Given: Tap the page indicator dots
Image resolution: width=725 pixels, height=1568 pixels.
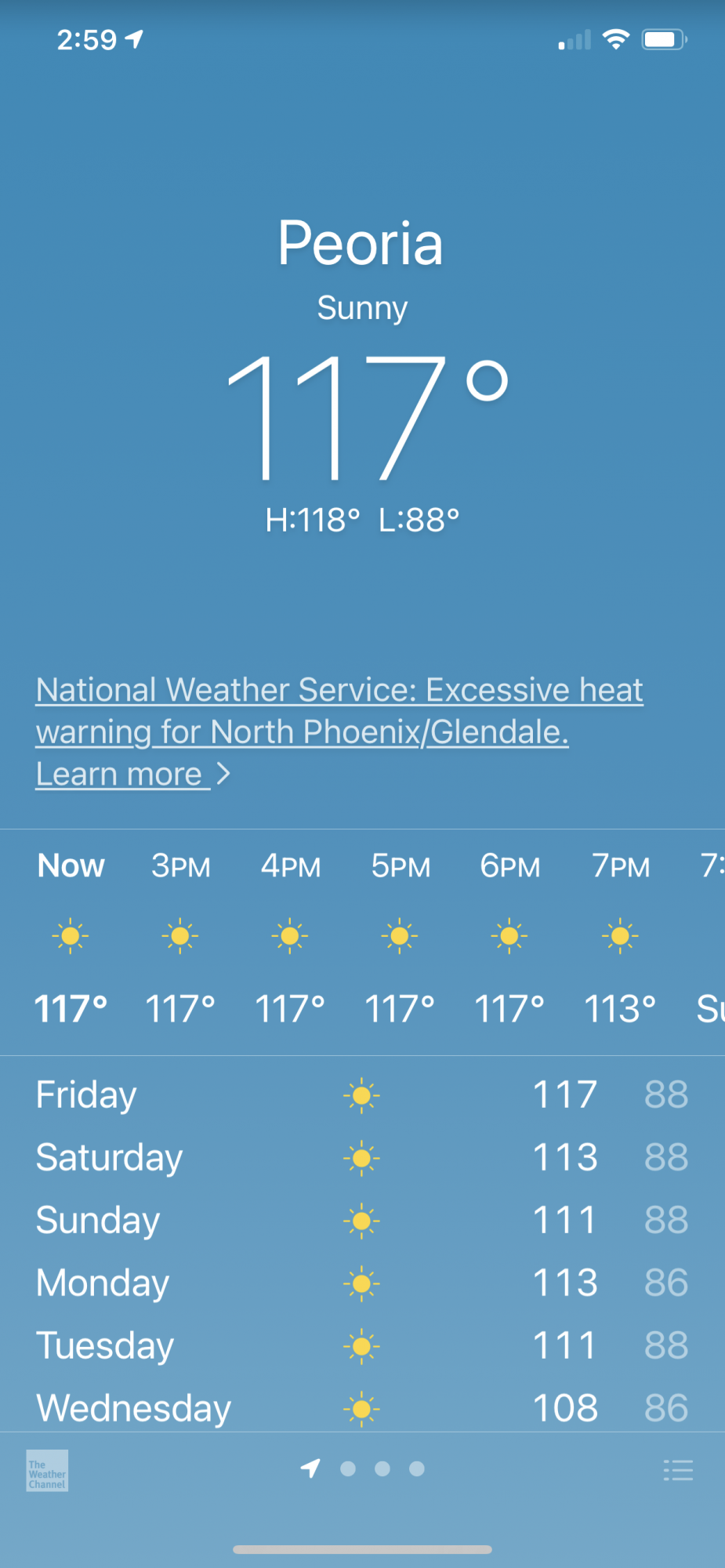Looking at the screenshot, I should tap(363, 1468).
